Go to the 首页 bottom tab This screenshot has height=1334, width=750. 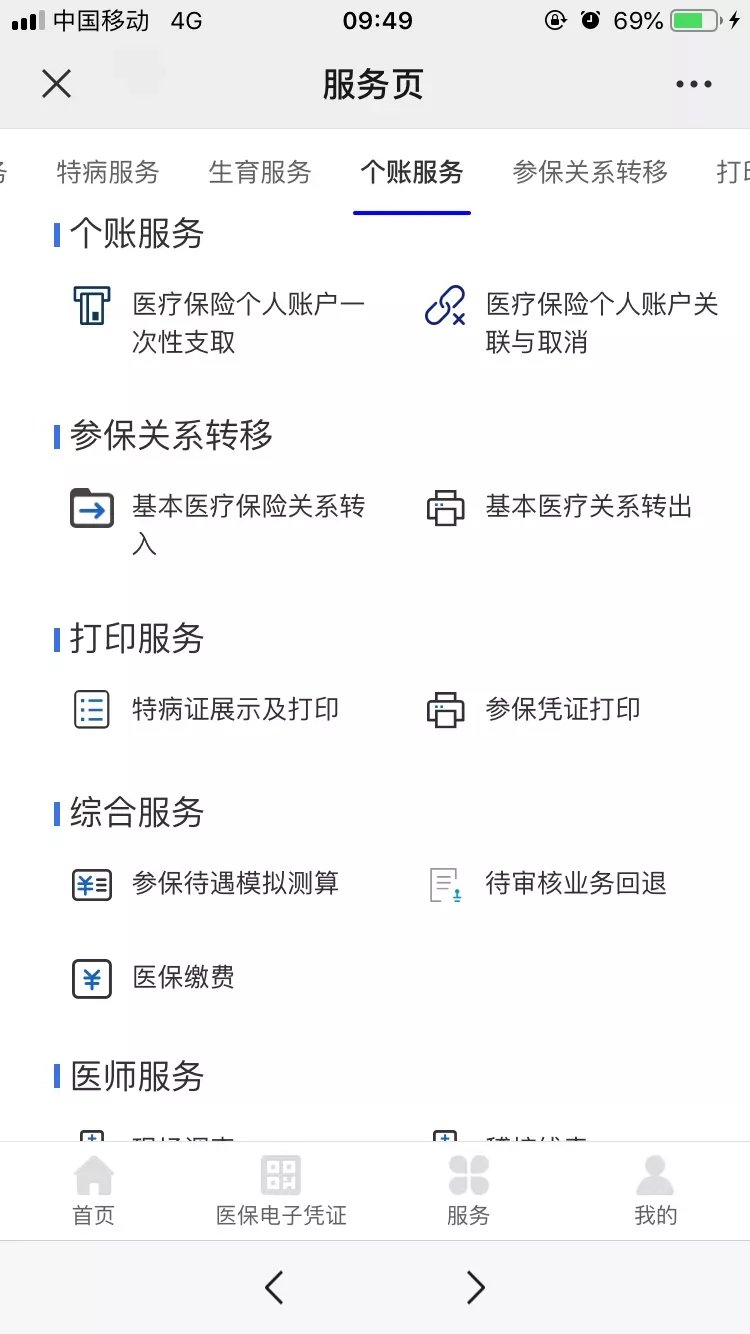click(x=94, y=1190)
